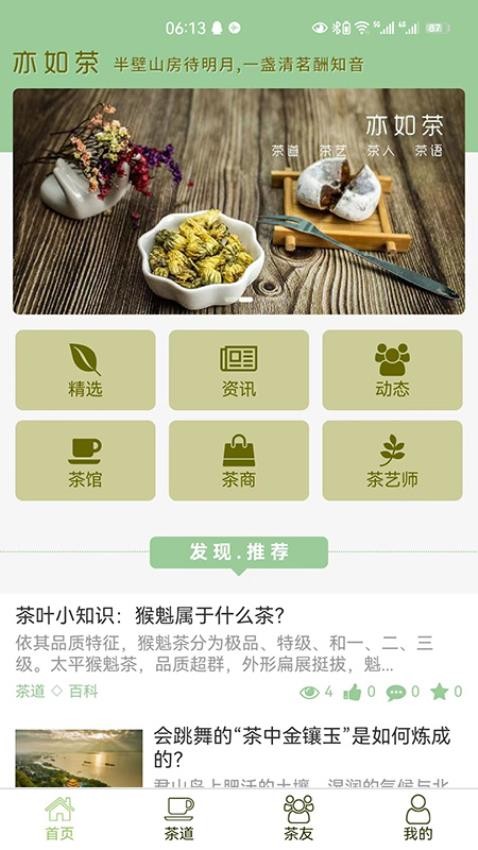Switch to the 茶道 tab
The image size is (478, 850).
point(179,819)
